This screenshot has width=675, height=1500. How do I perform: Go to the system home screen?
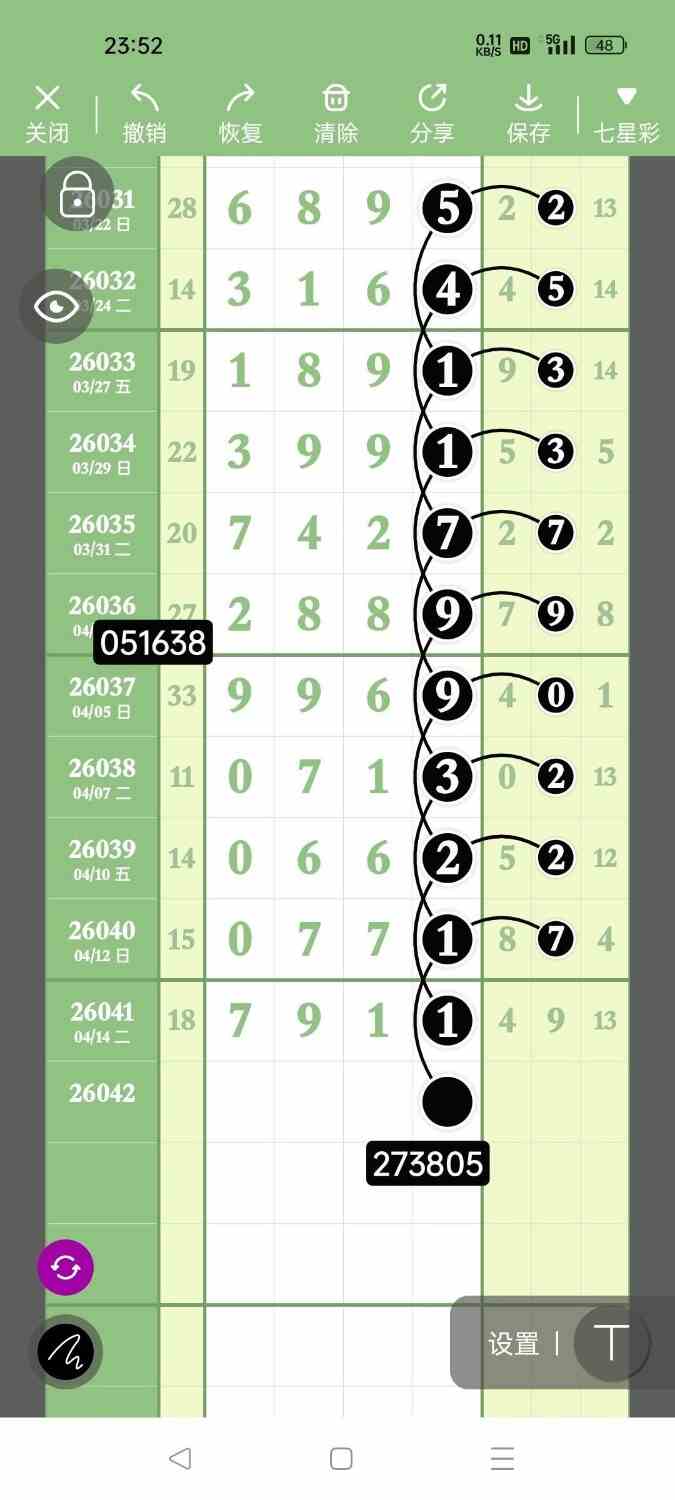(x=341, y=1459)
